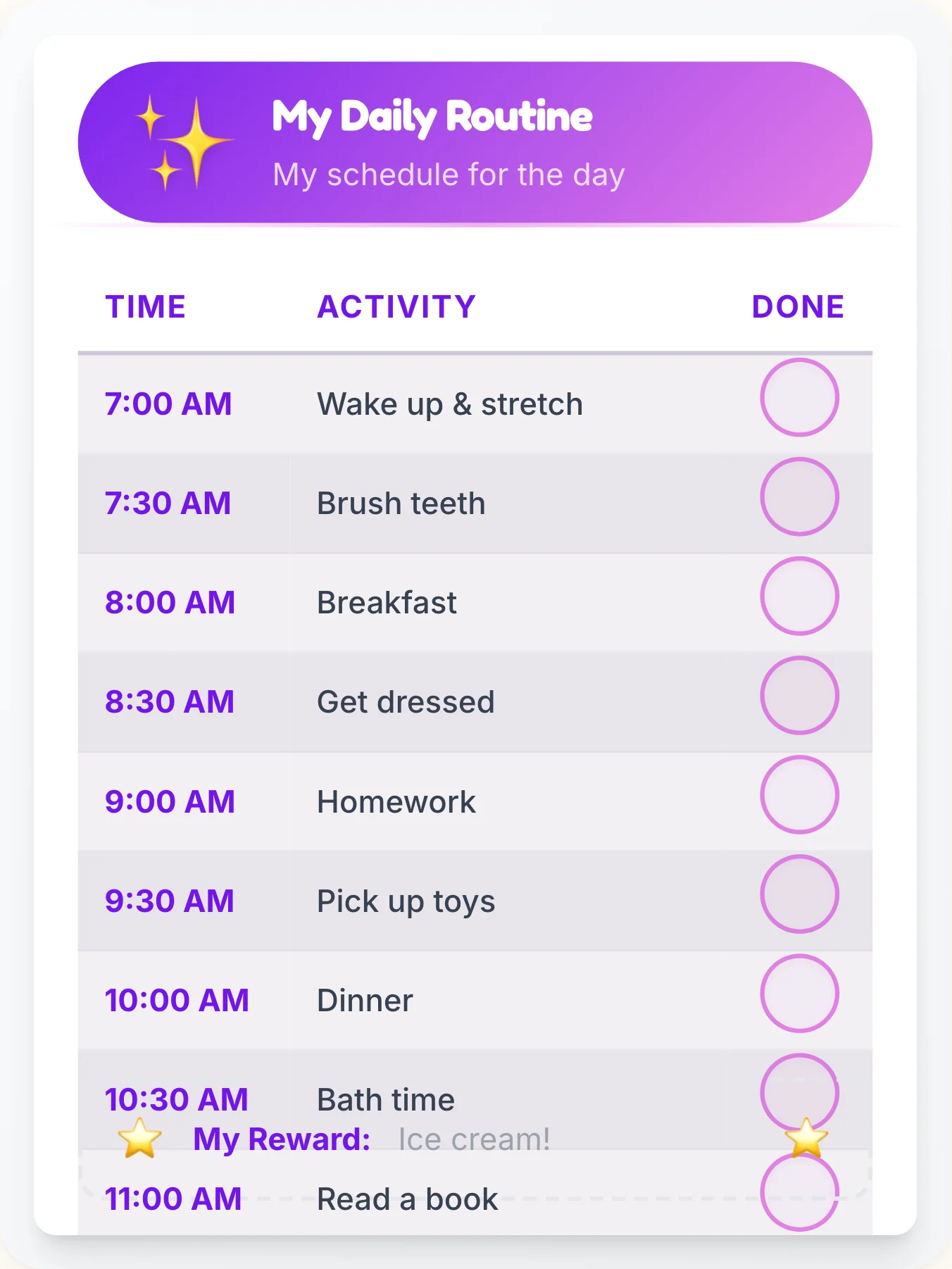Click the Ice cream reward field
The width and height of the screenshot is (952, 1269).
tap(473, 1138)
